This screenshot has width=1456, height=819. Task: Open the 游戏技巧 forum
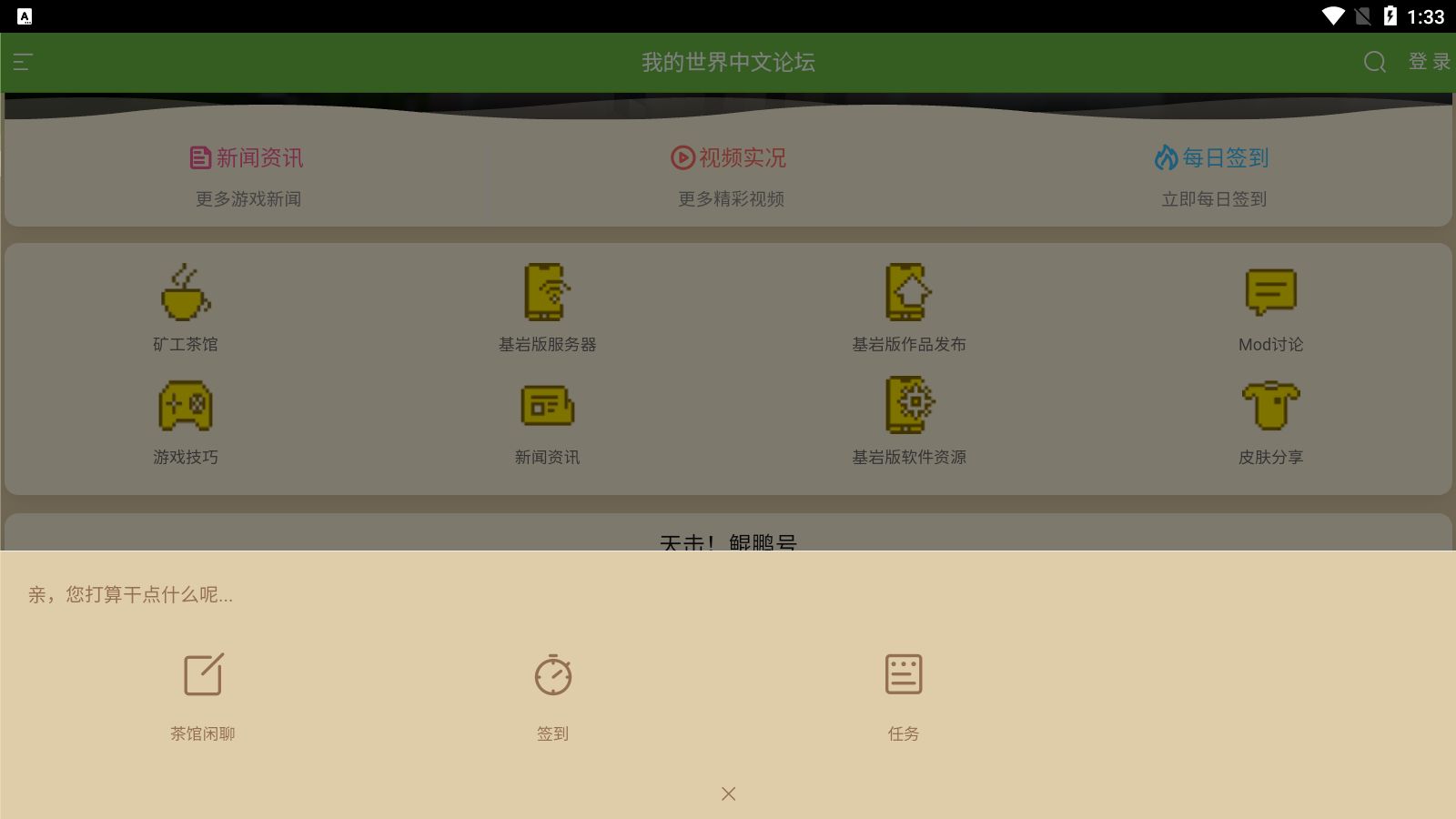[x=186, y=420]
